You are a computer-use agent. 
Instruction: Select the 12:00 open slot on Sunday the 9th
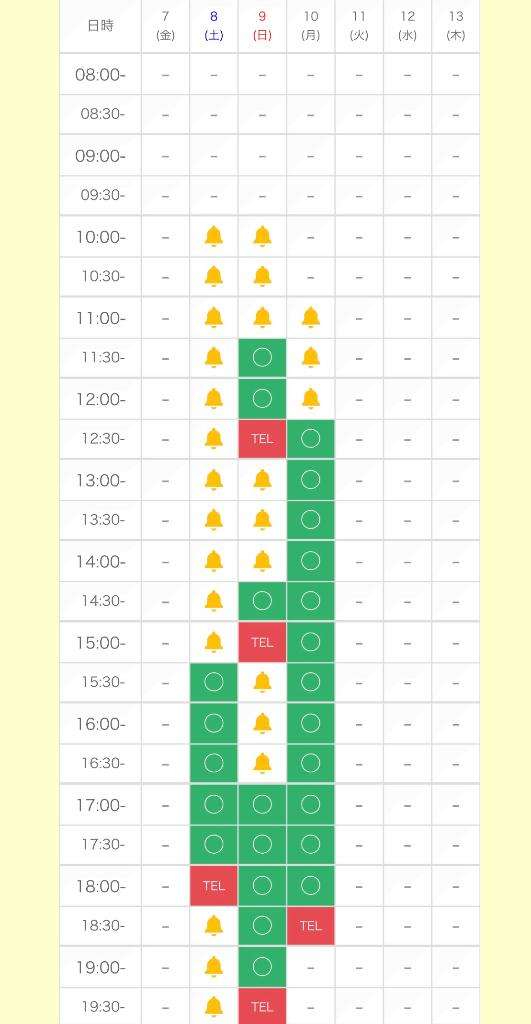coord(262,398)
